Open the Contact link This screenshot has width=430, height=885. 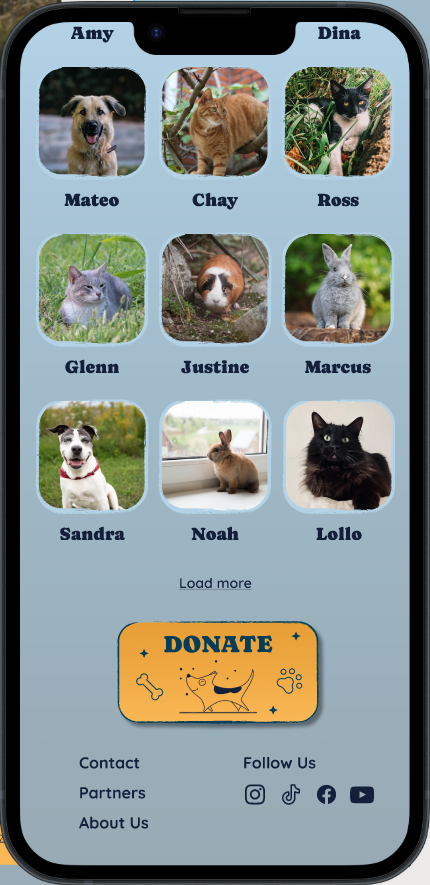109,763
